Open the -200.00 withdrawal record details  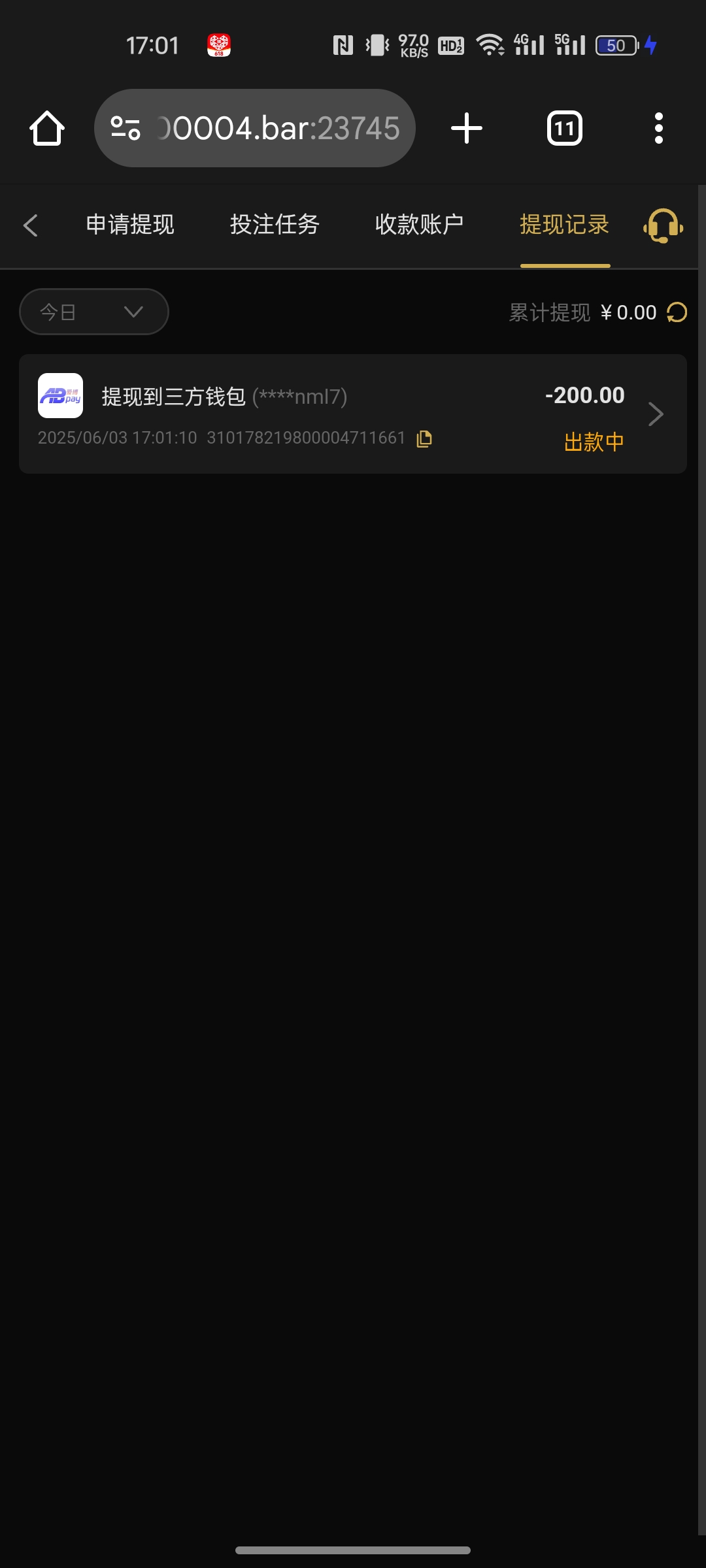353,414
